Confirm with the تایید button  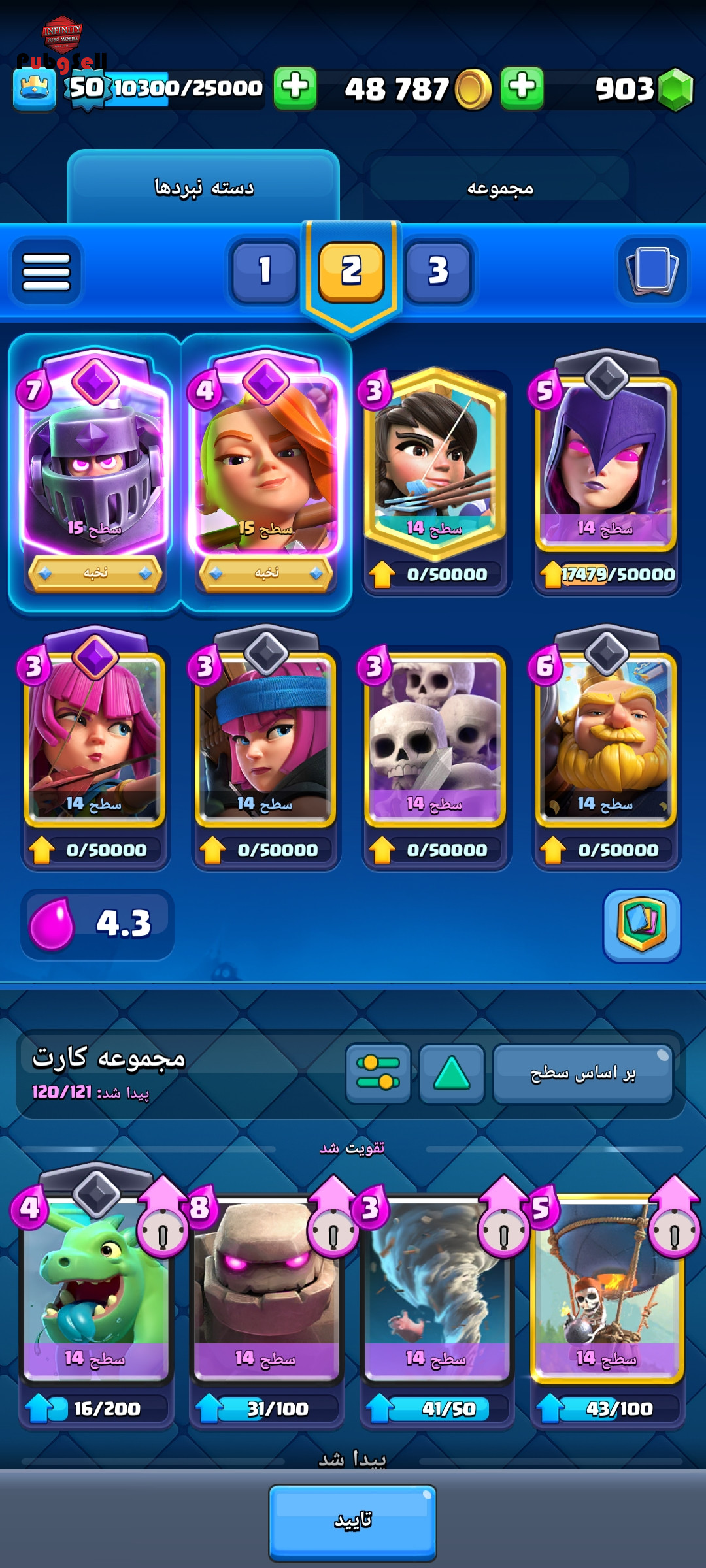point(352,1521)
